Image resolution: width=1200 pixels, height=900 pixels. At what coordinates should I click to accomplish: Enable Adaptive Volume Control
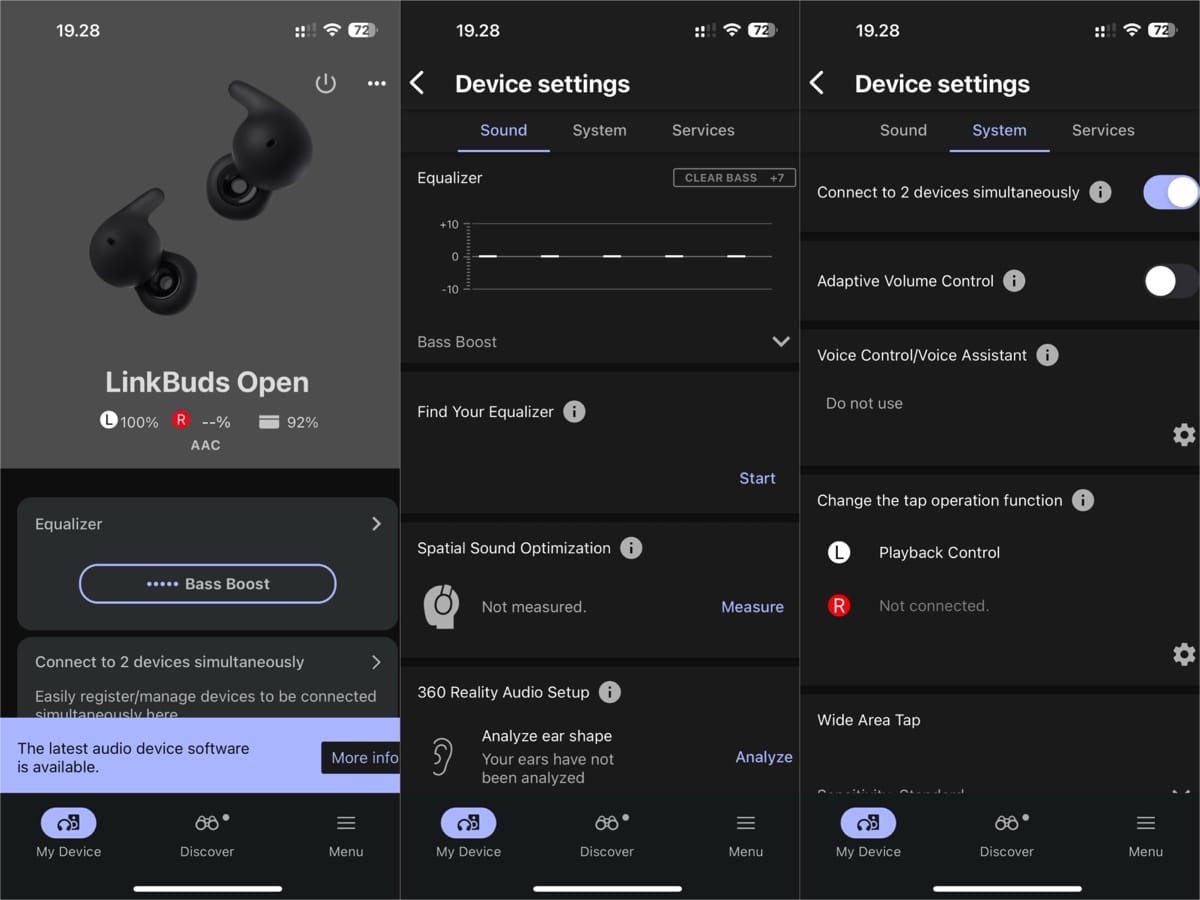click(x=1169, y=281)
